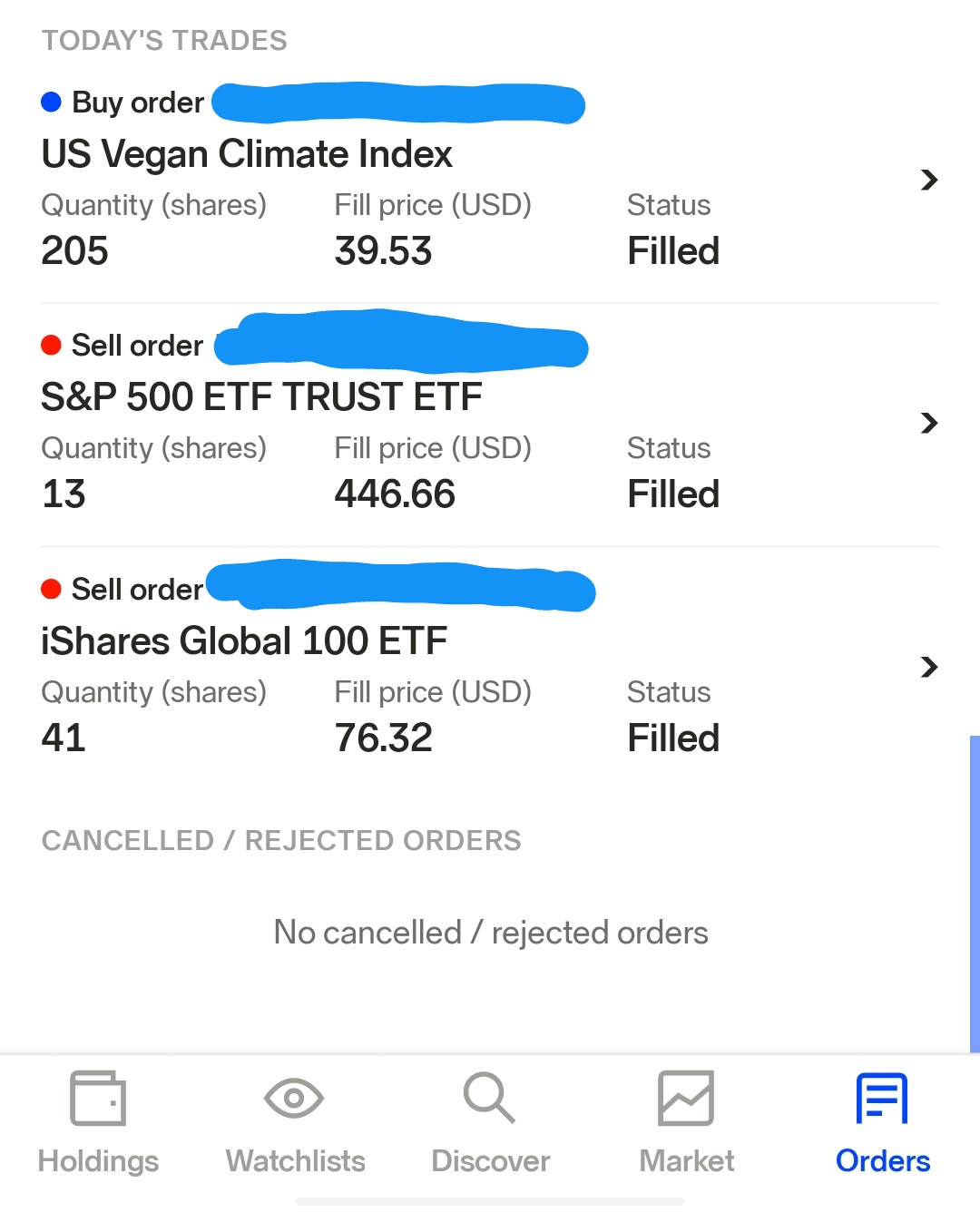The height and width of the screenshot is (1222, 980).
Task: Open the iShares Global 100 ETF order
Action: tap(243, 641)
